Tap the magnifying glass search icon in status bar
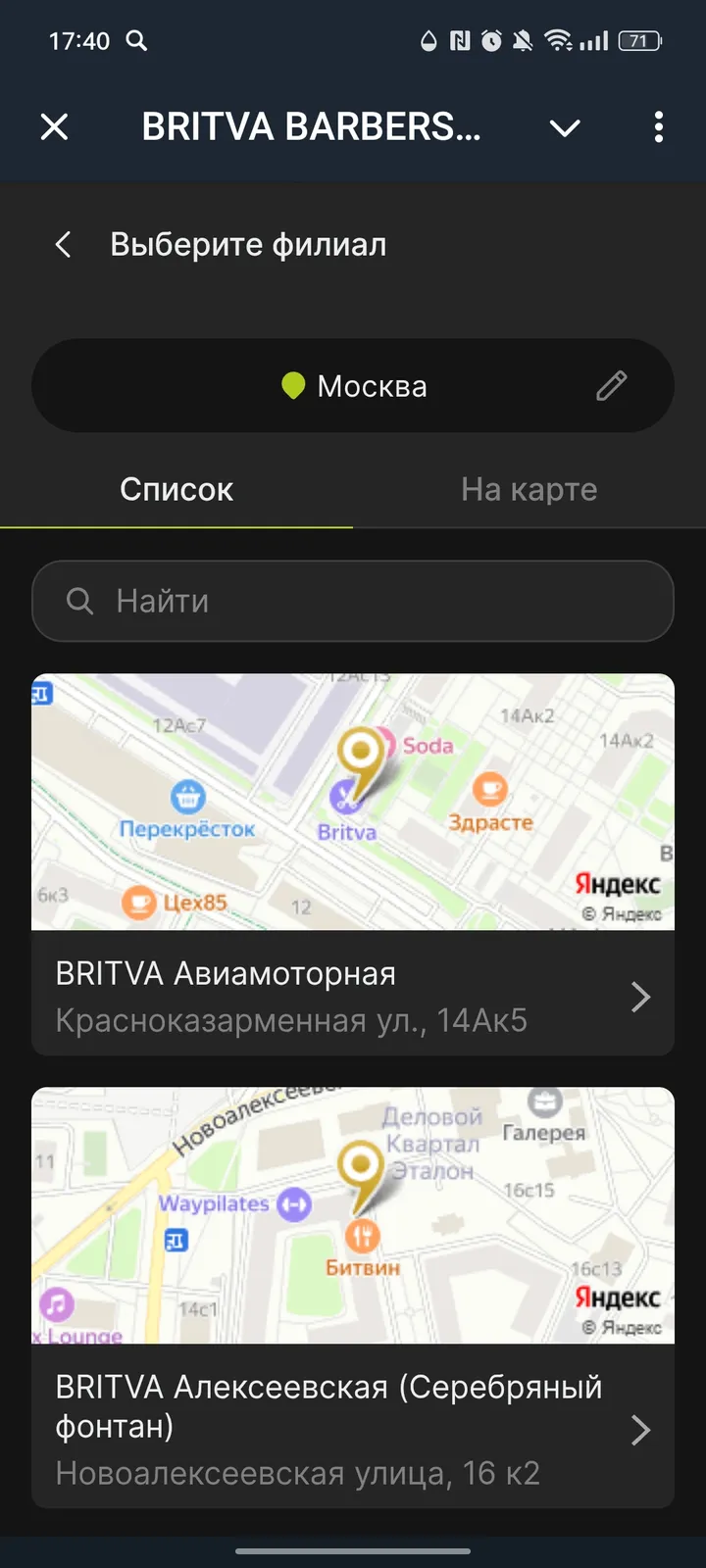Screen dimensions: 706x1568 137,41
